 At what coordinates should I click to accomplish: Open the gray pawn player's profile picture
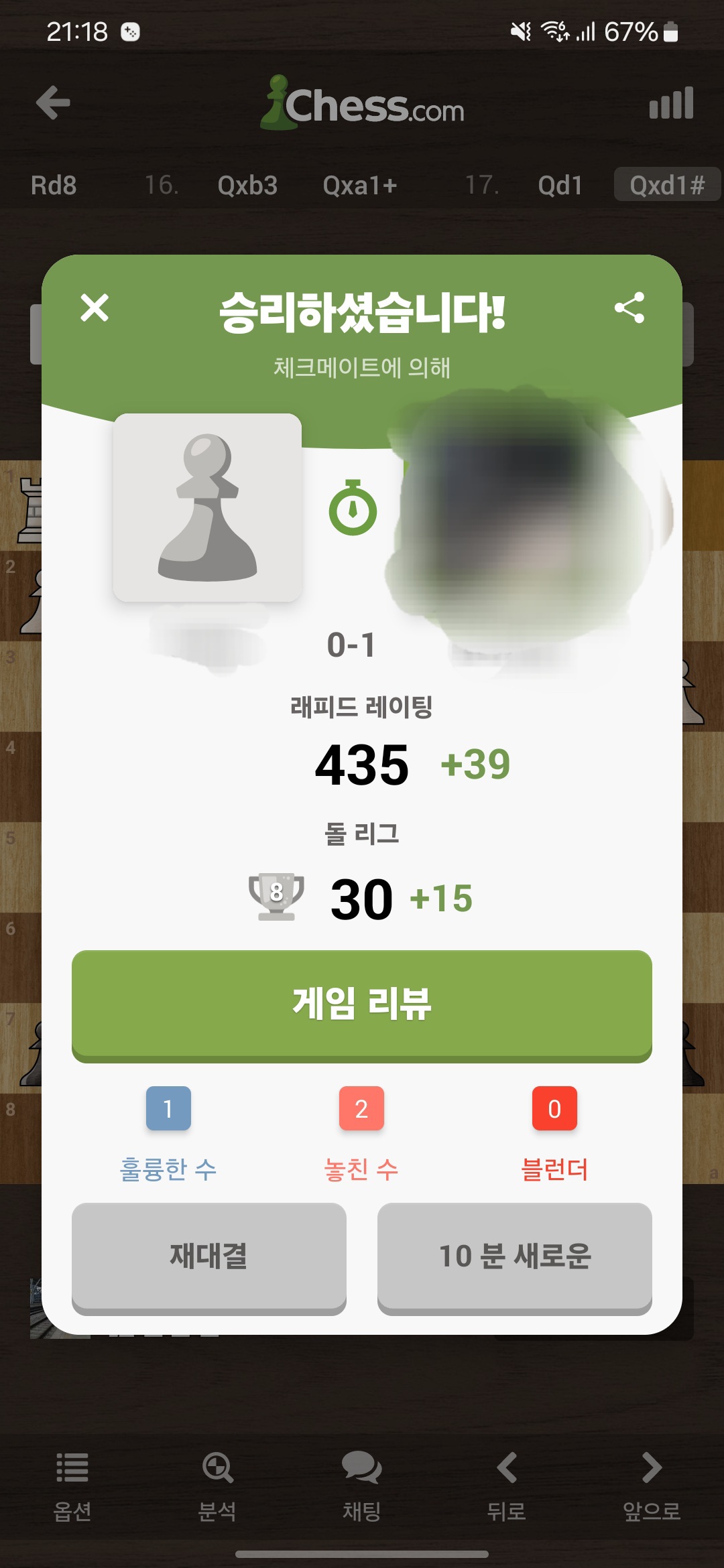pyautogui.click(x=207, y=507)
